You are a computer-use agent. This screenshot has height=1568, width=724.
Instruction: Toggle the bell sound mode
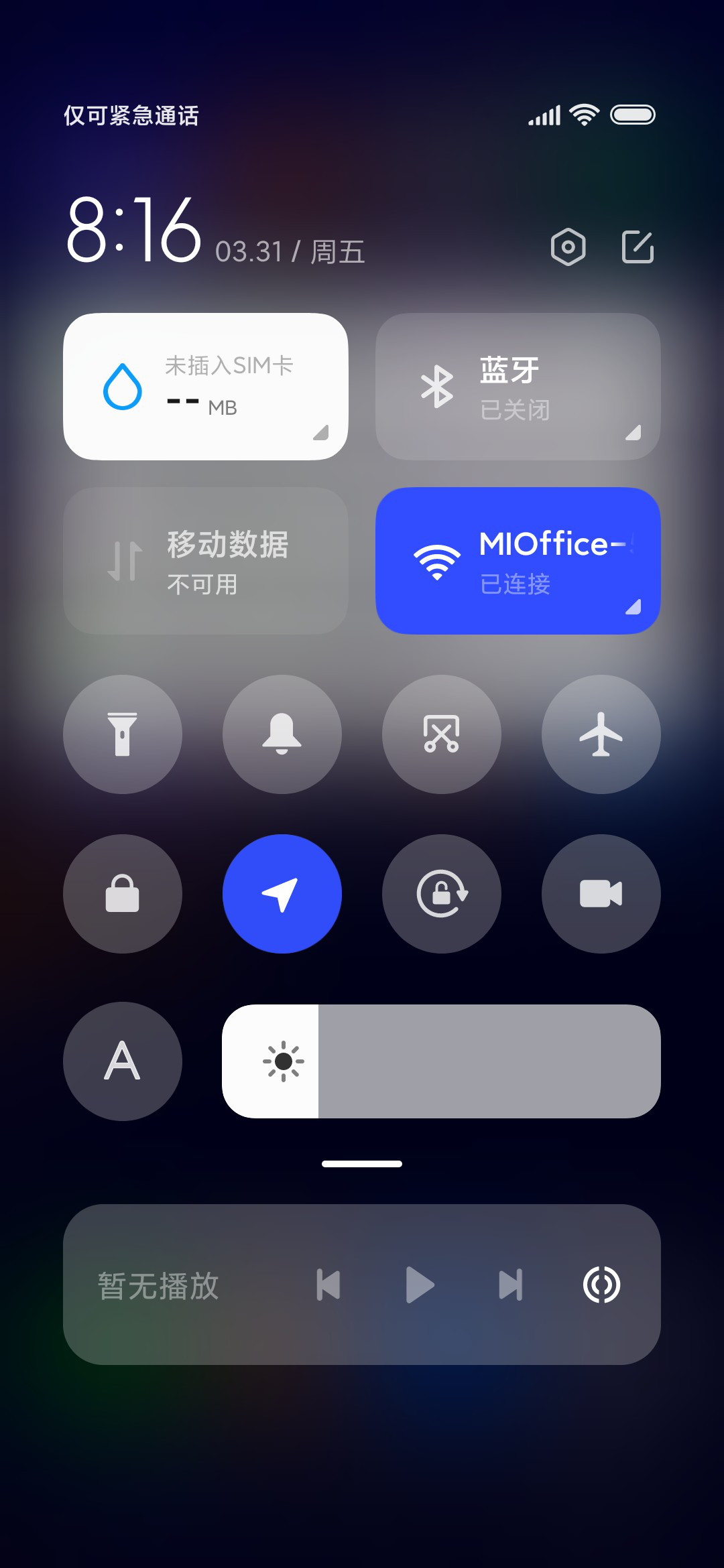click(x=282, y=734)
